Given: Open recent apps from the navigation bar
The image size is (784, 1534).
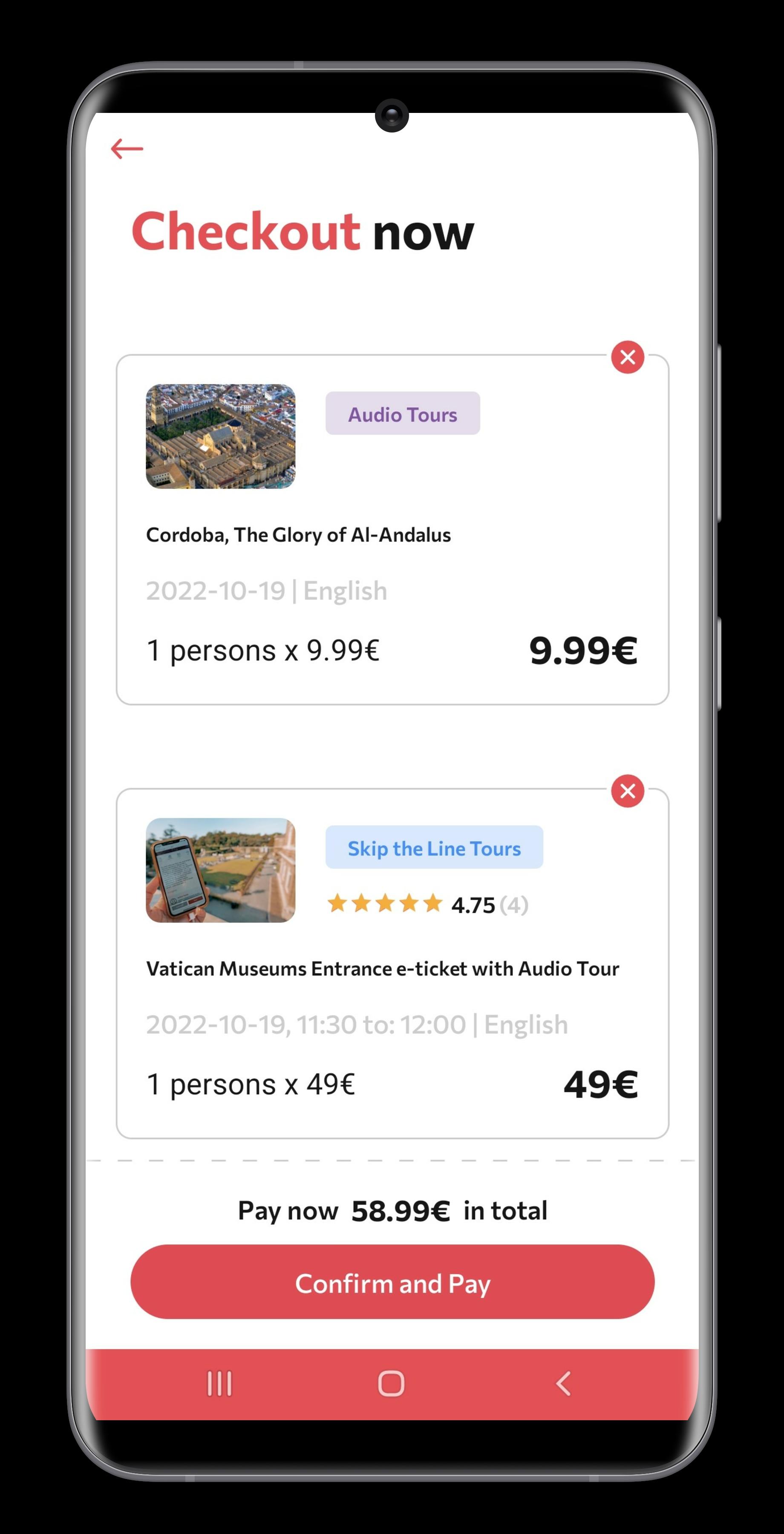Looking at the screenshot, I should (x=219, y=1383).
